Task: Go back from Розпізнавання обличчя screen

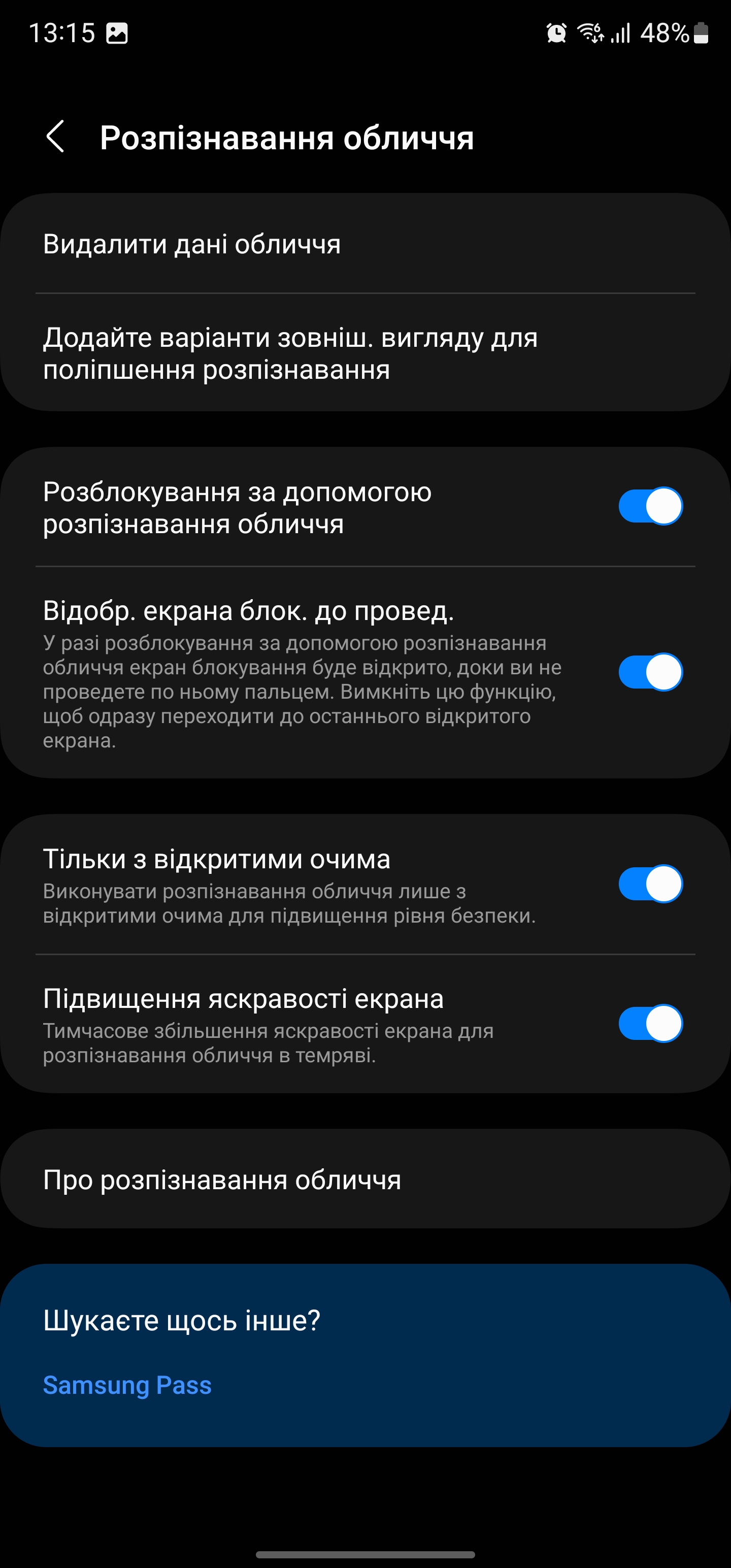Action: [55, 137]
